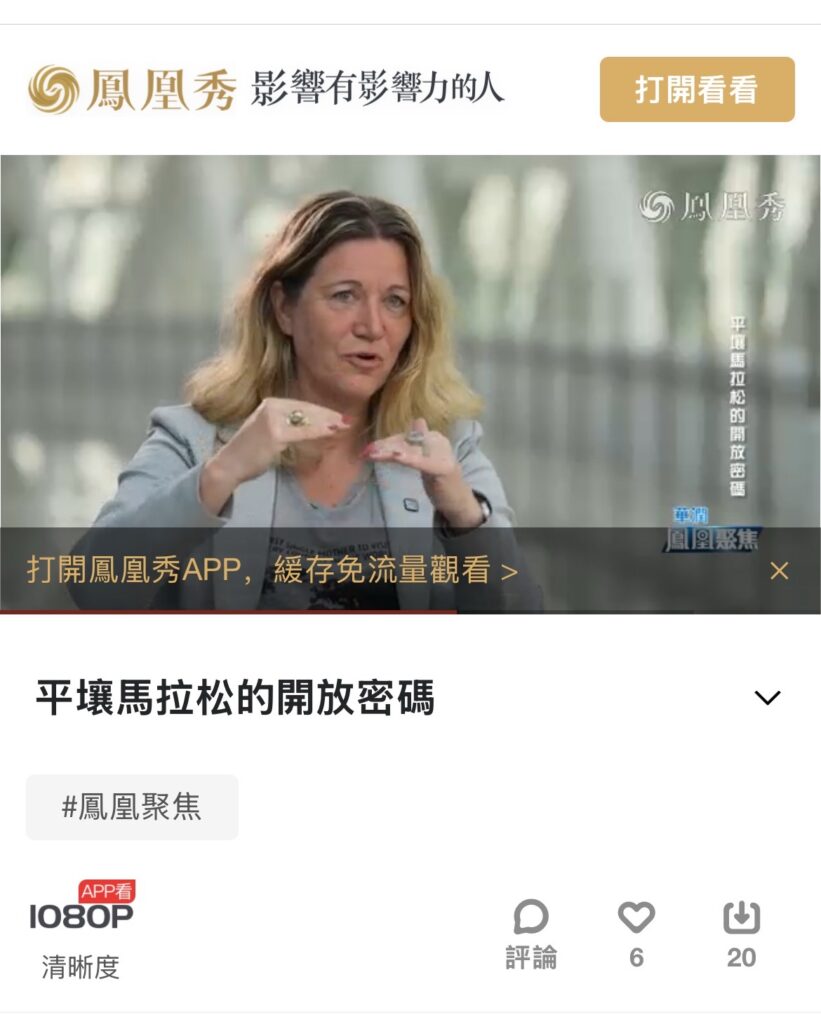Open the #鳳凰聚焦 tag chip
Viewport: 821px width, 1024px height.
coord(132,807)
